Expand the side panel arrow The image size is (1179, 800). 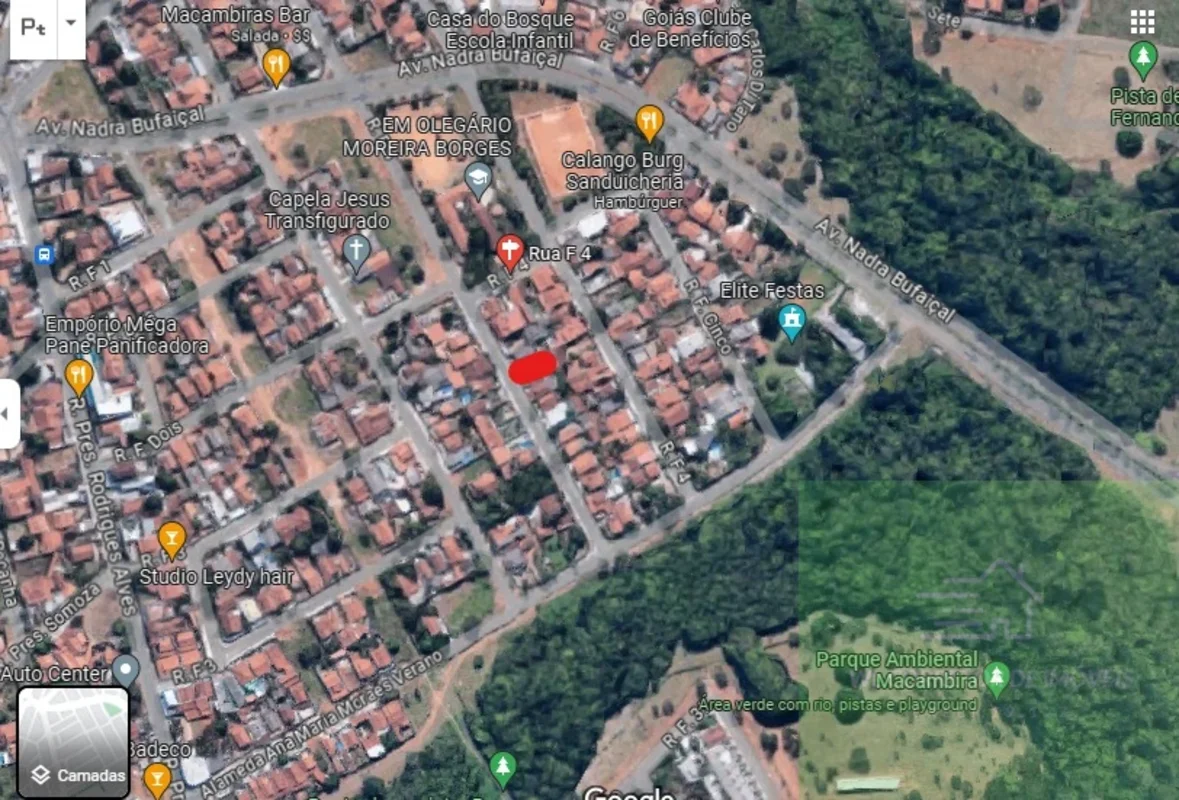pos(8,413)
